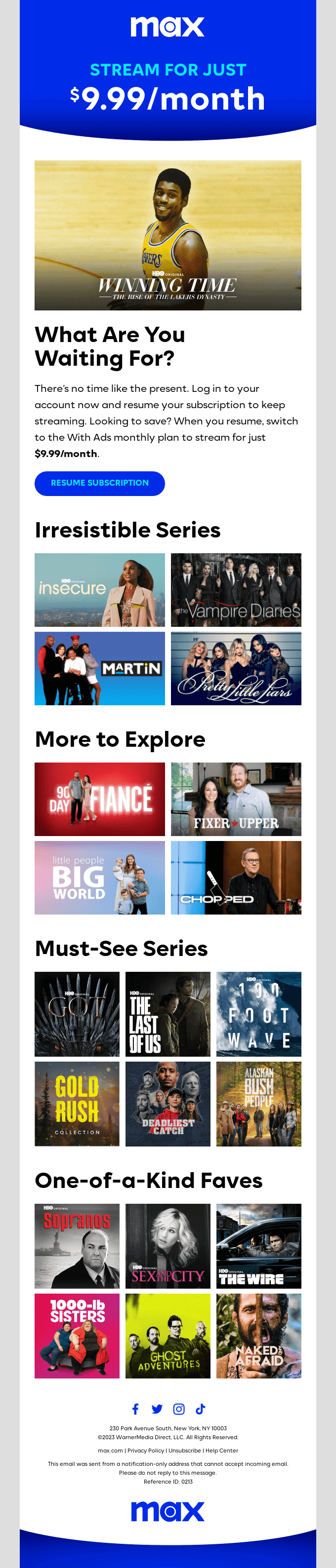Open the Winning Time banner

(168, 235)
